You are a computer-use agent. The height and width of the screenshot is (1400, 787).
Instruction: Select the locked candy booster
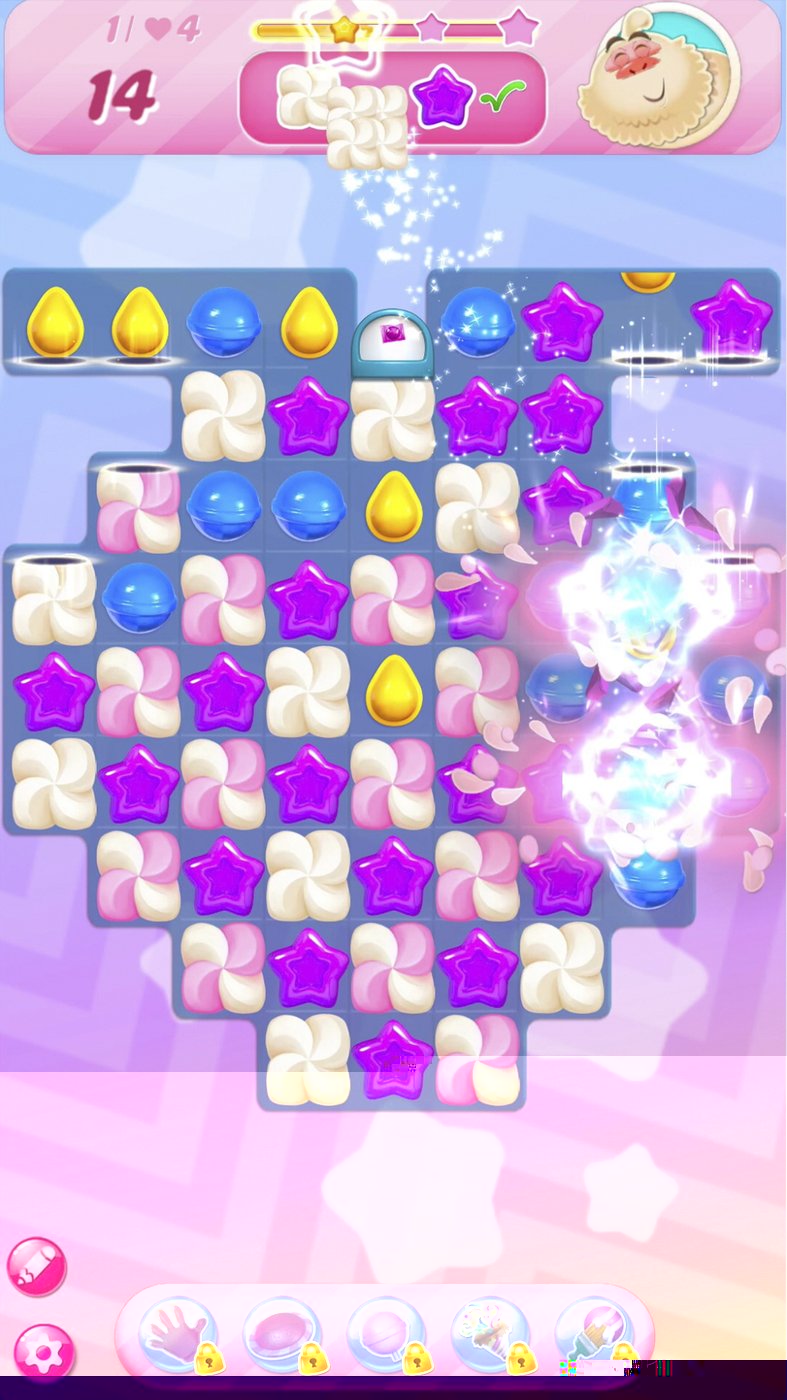click(x=282, y=1335)
